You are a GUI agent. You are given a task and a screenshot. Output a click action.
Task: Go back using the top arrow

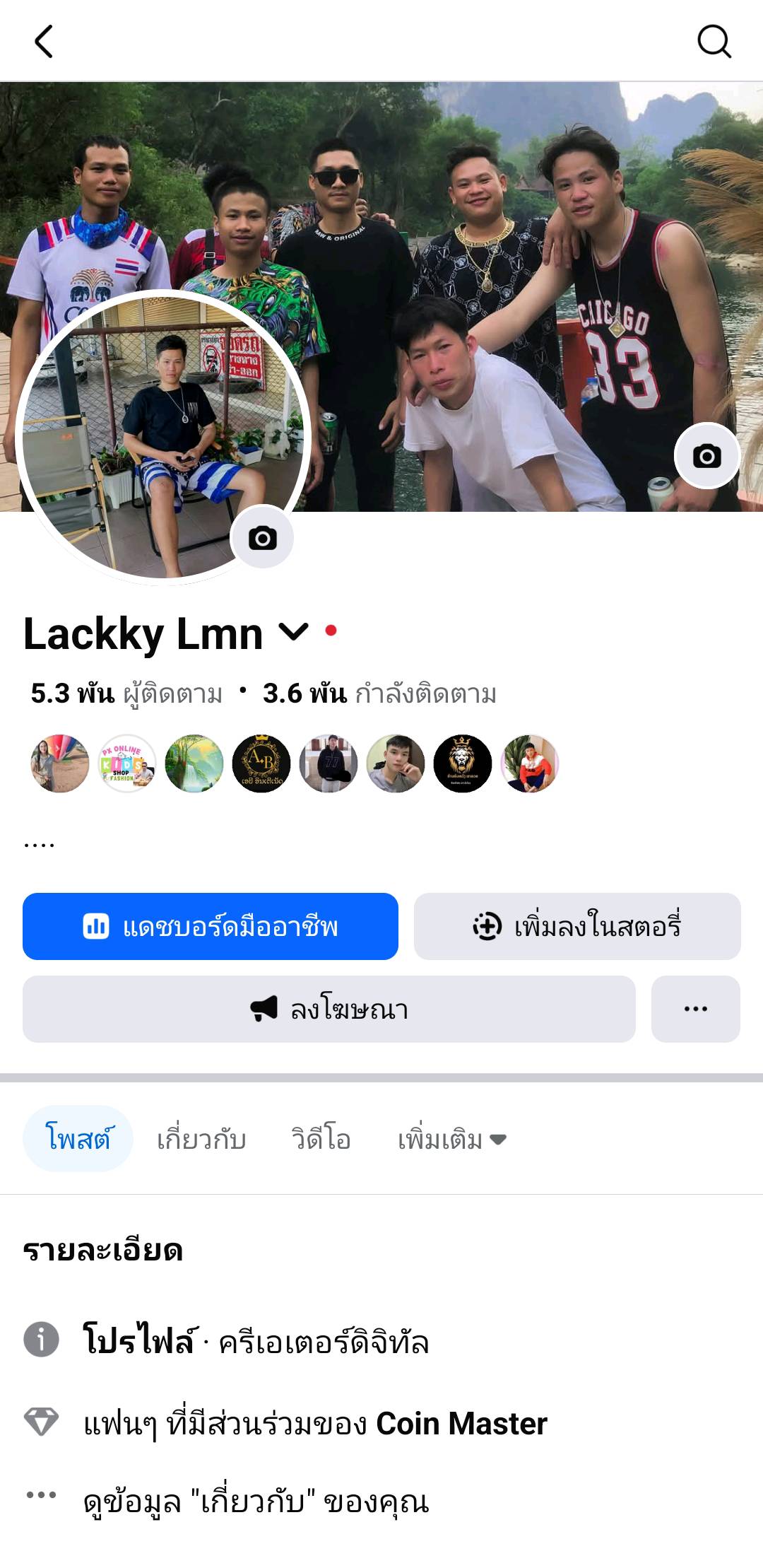pos(44,41)
